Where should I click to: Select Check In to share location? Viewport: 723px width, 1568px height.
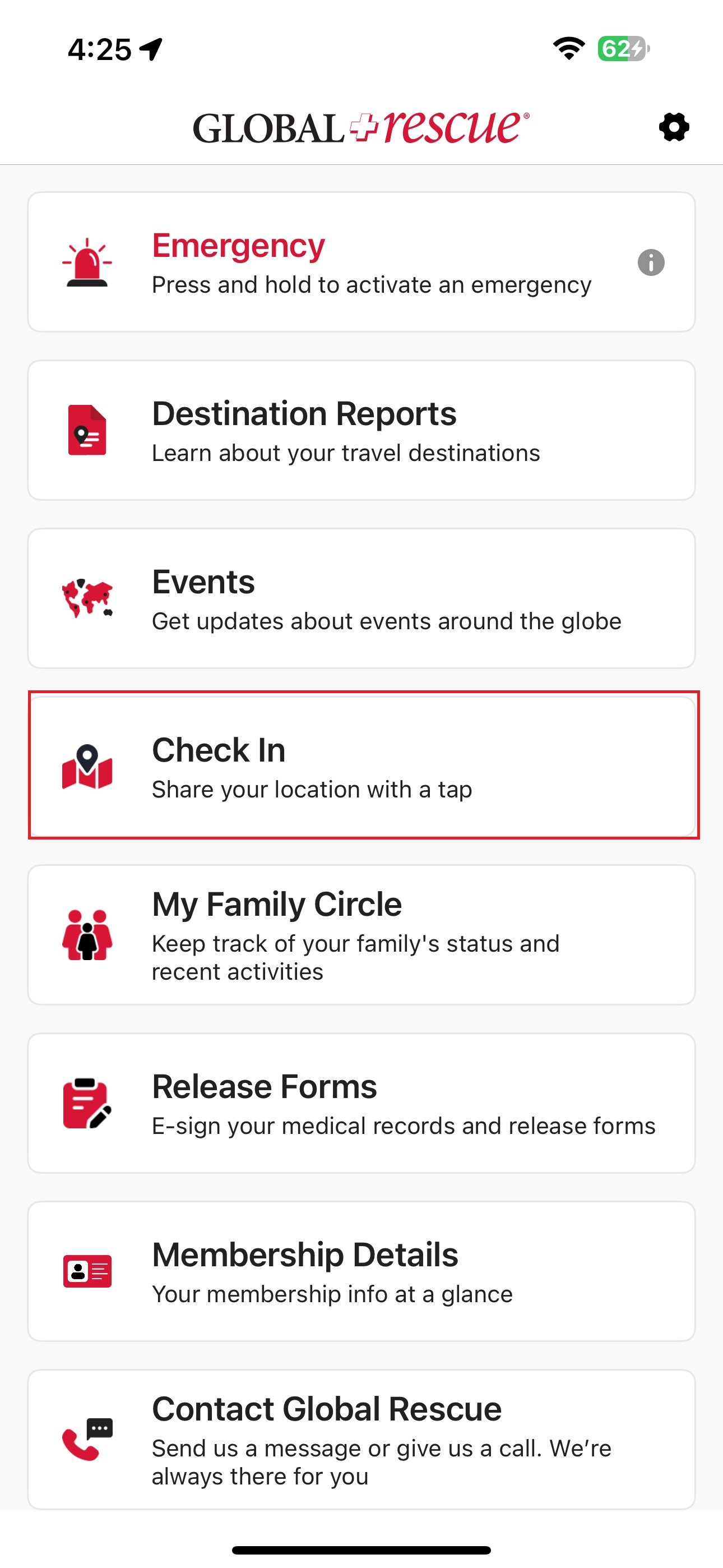pyautogui.click(x=361, y=767)
